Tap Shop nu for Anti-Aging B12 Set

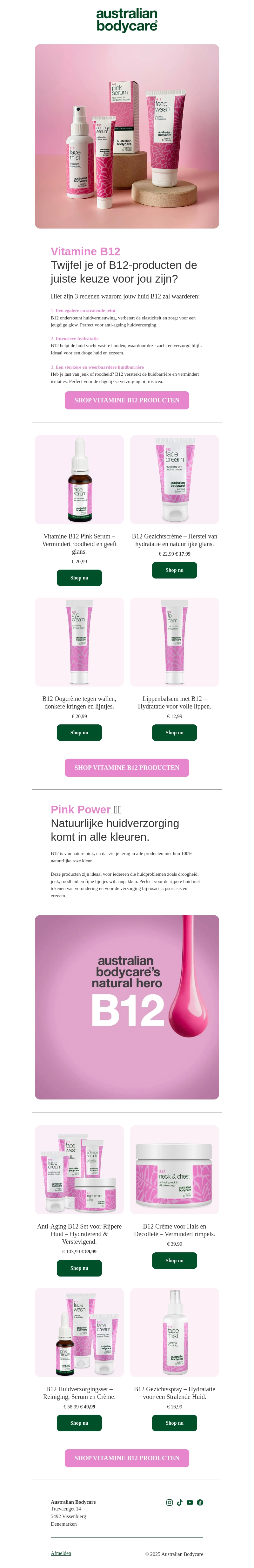(x=79, y=1268)
